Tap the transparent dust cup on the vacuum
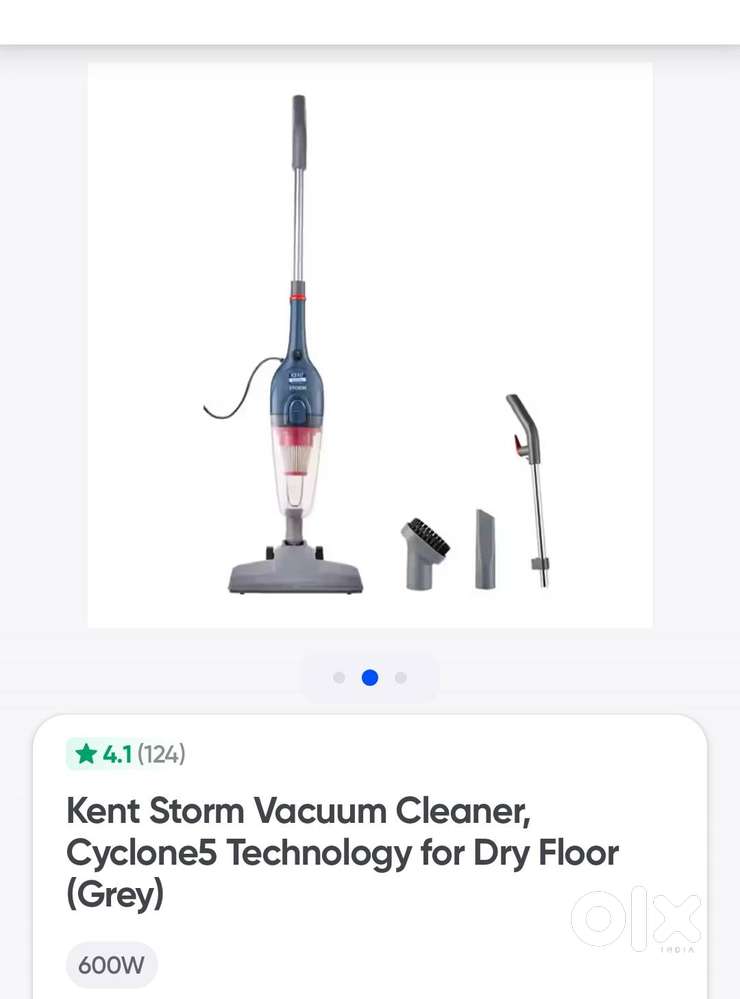The image size is (740, 999). [297, 470]
